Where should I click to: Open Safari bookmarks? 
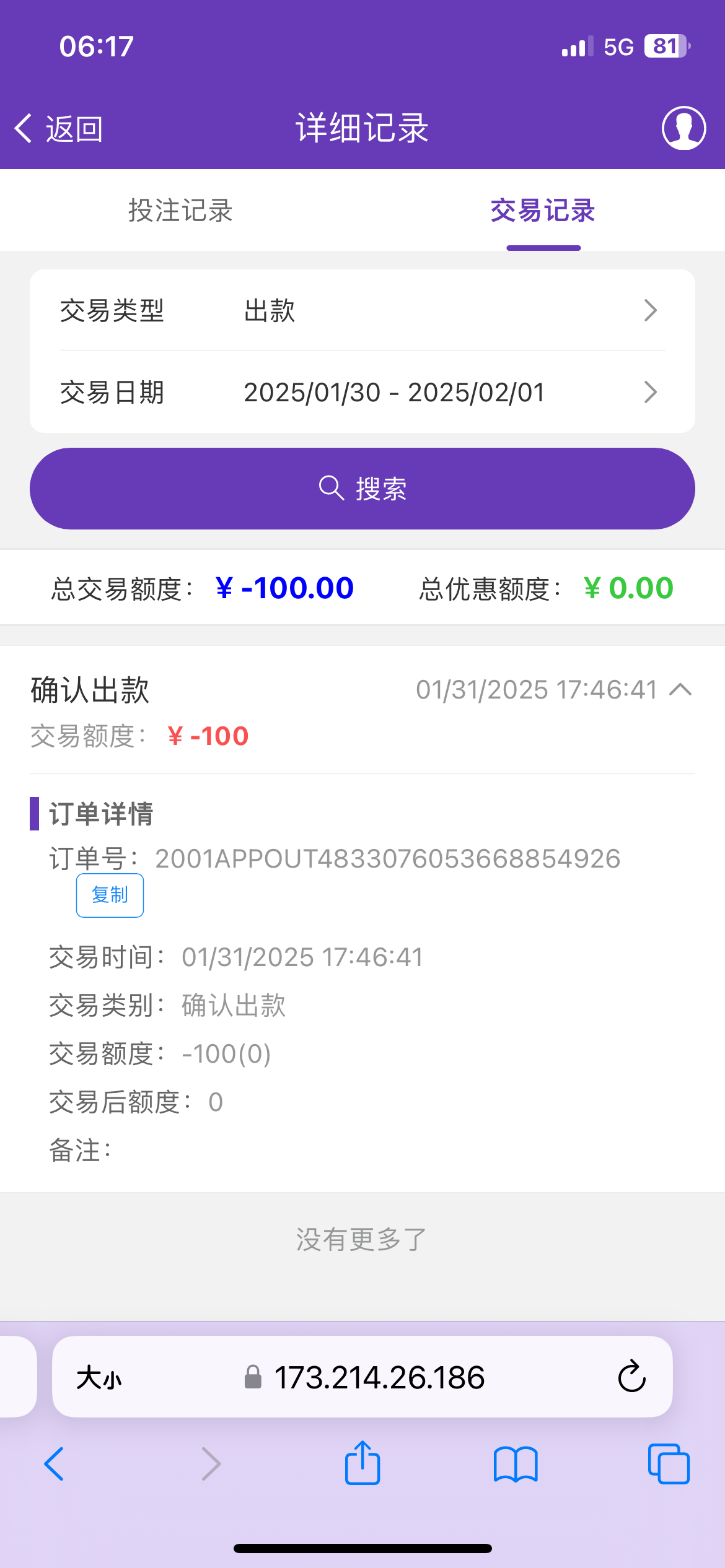click(516, 1464)
